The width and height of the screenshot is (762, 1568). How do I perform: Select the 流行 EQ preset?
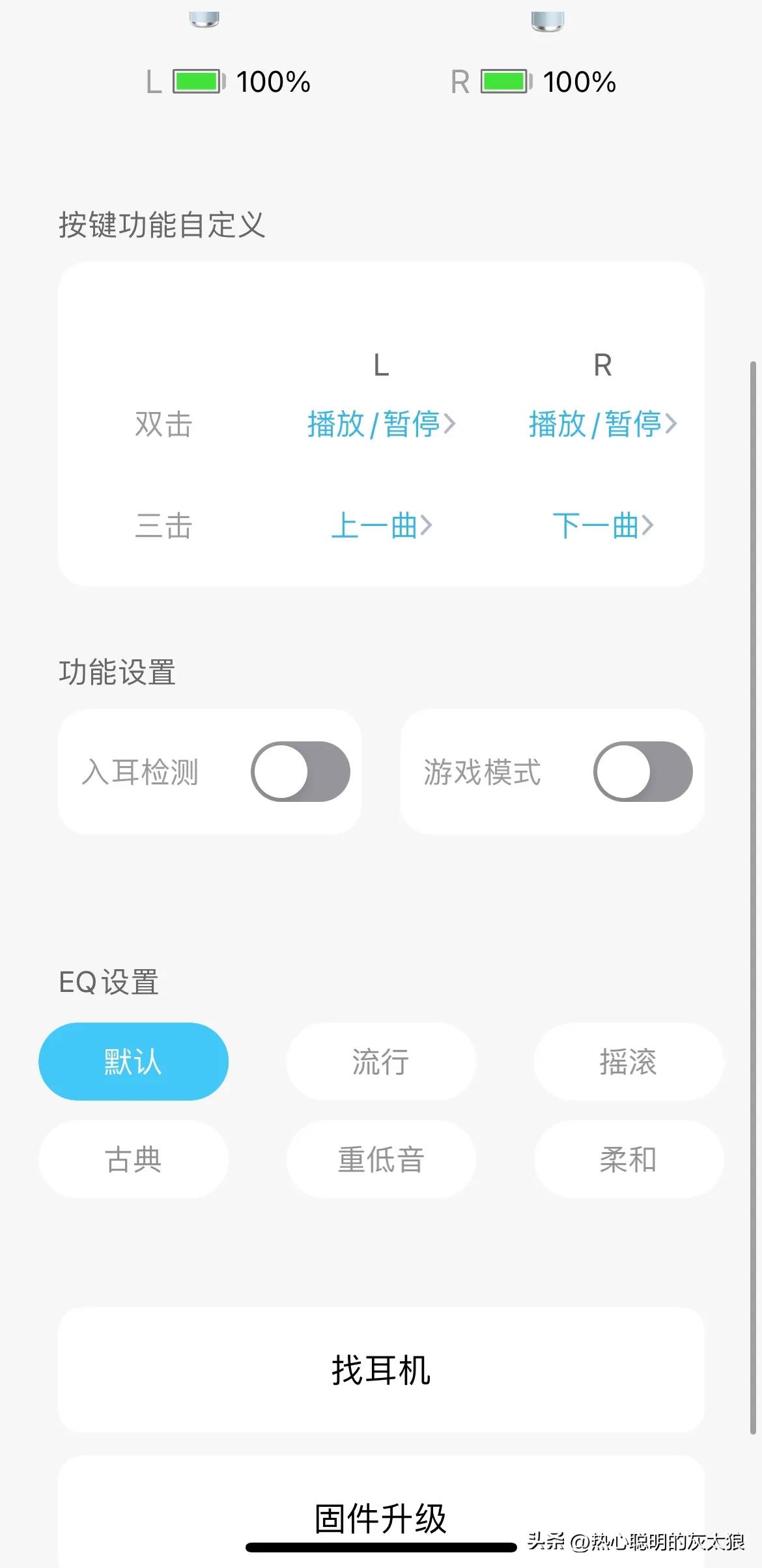[381, 1062]
